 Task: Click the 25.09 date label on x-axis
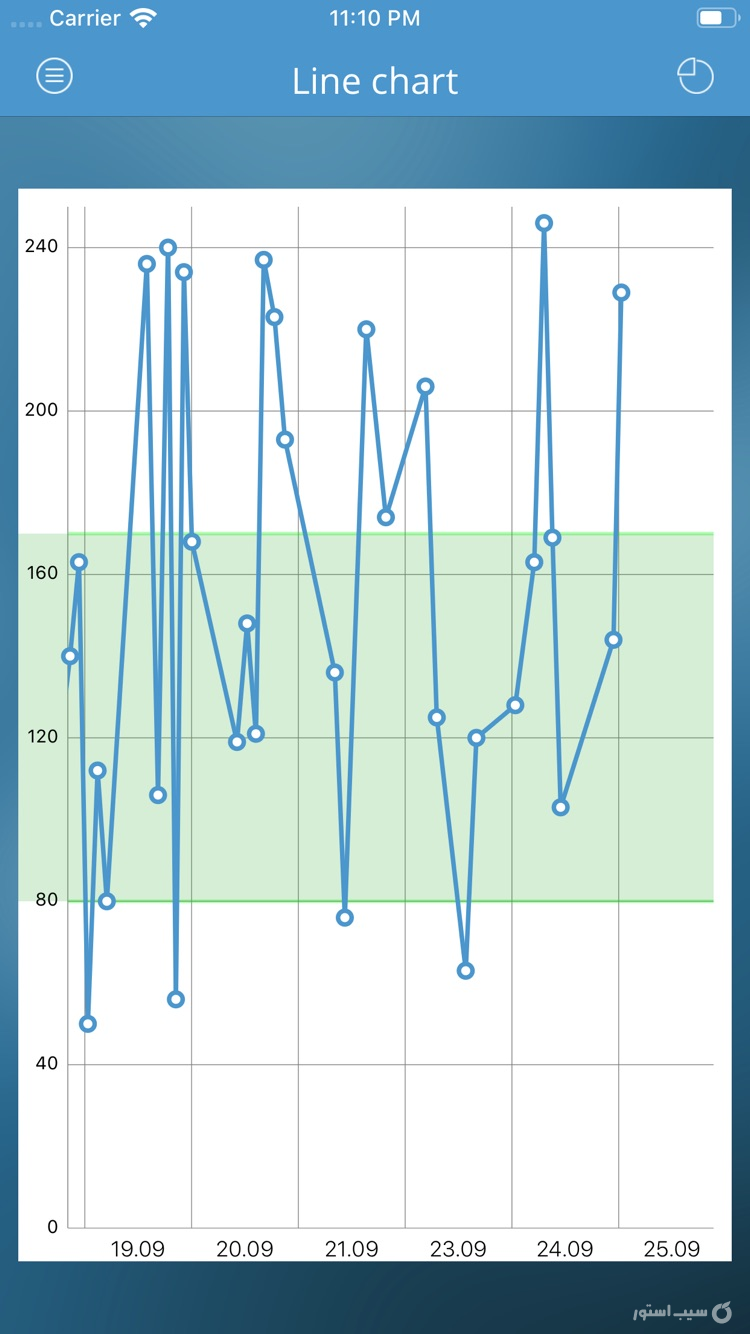(673, 1249)
